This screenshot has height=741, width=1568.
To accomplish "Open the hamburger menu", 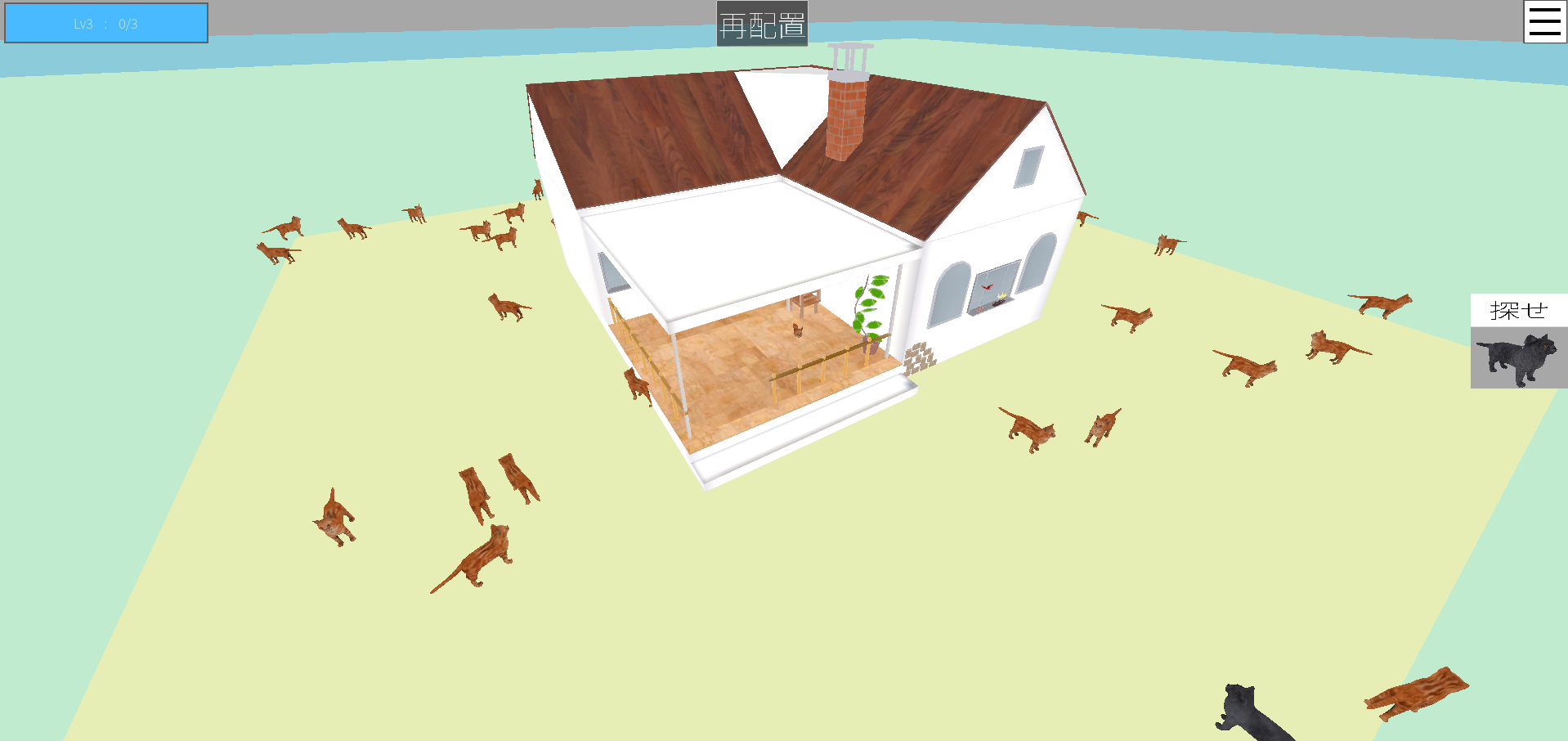I will (1544, 22).
